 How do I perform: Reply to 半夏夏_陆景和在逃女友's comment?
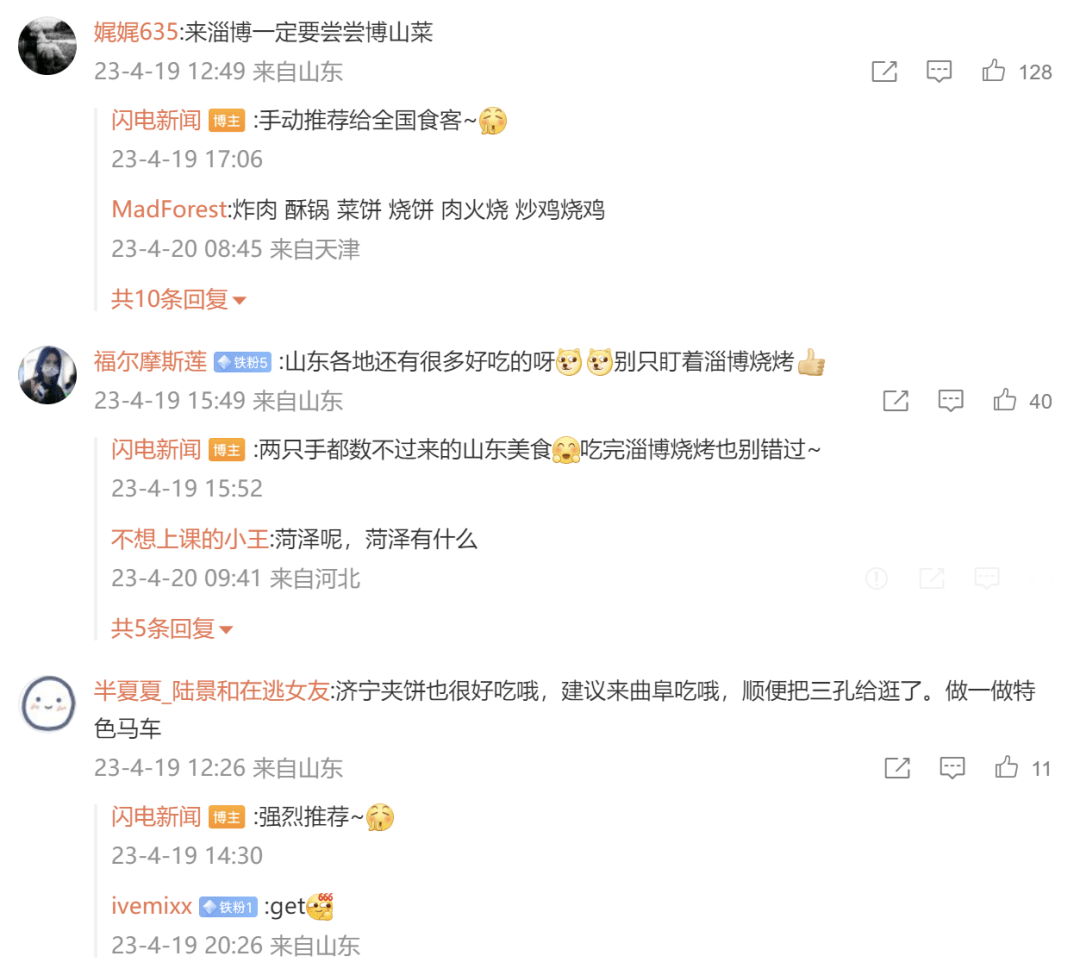[x=952, y=768]
